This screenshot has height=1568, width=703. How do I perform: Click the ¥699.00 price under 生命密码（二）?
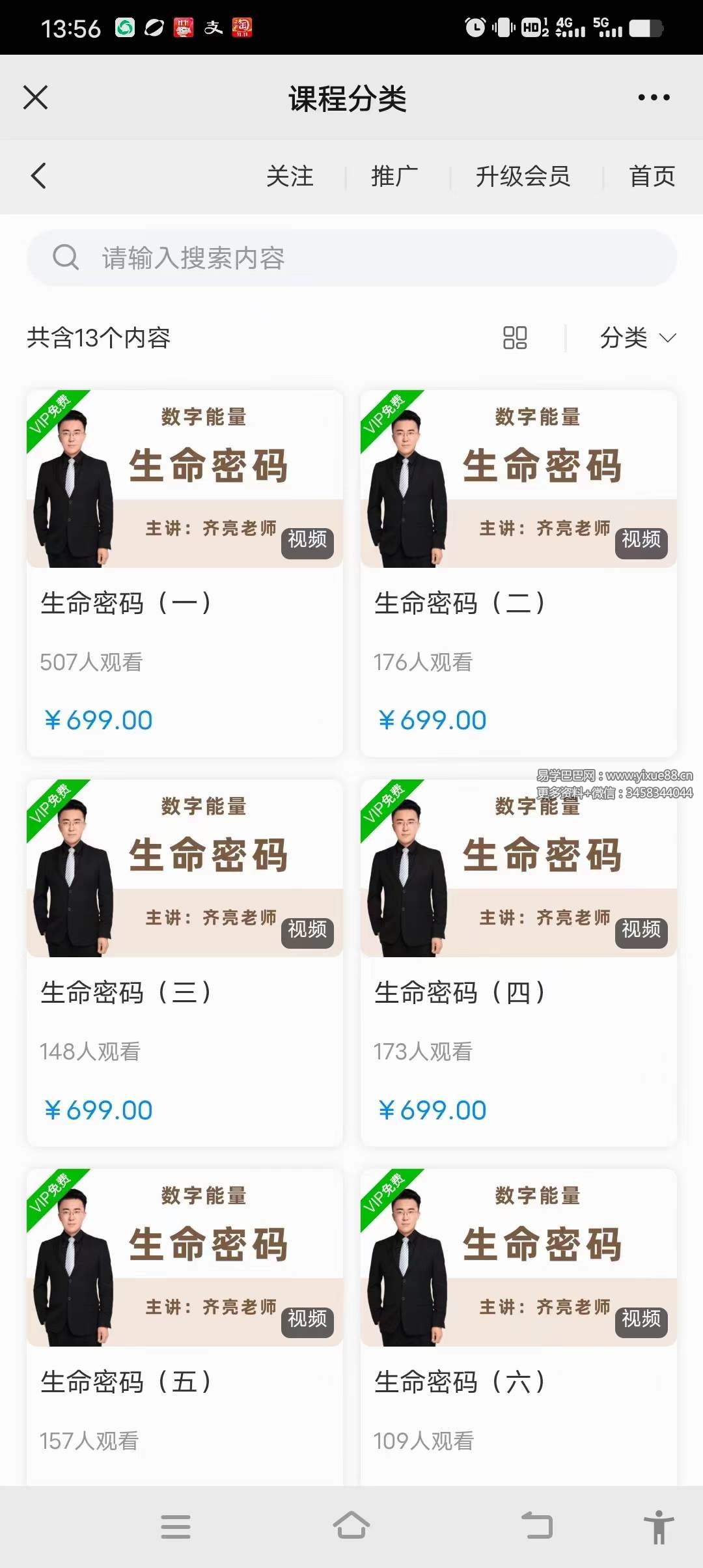431,719
